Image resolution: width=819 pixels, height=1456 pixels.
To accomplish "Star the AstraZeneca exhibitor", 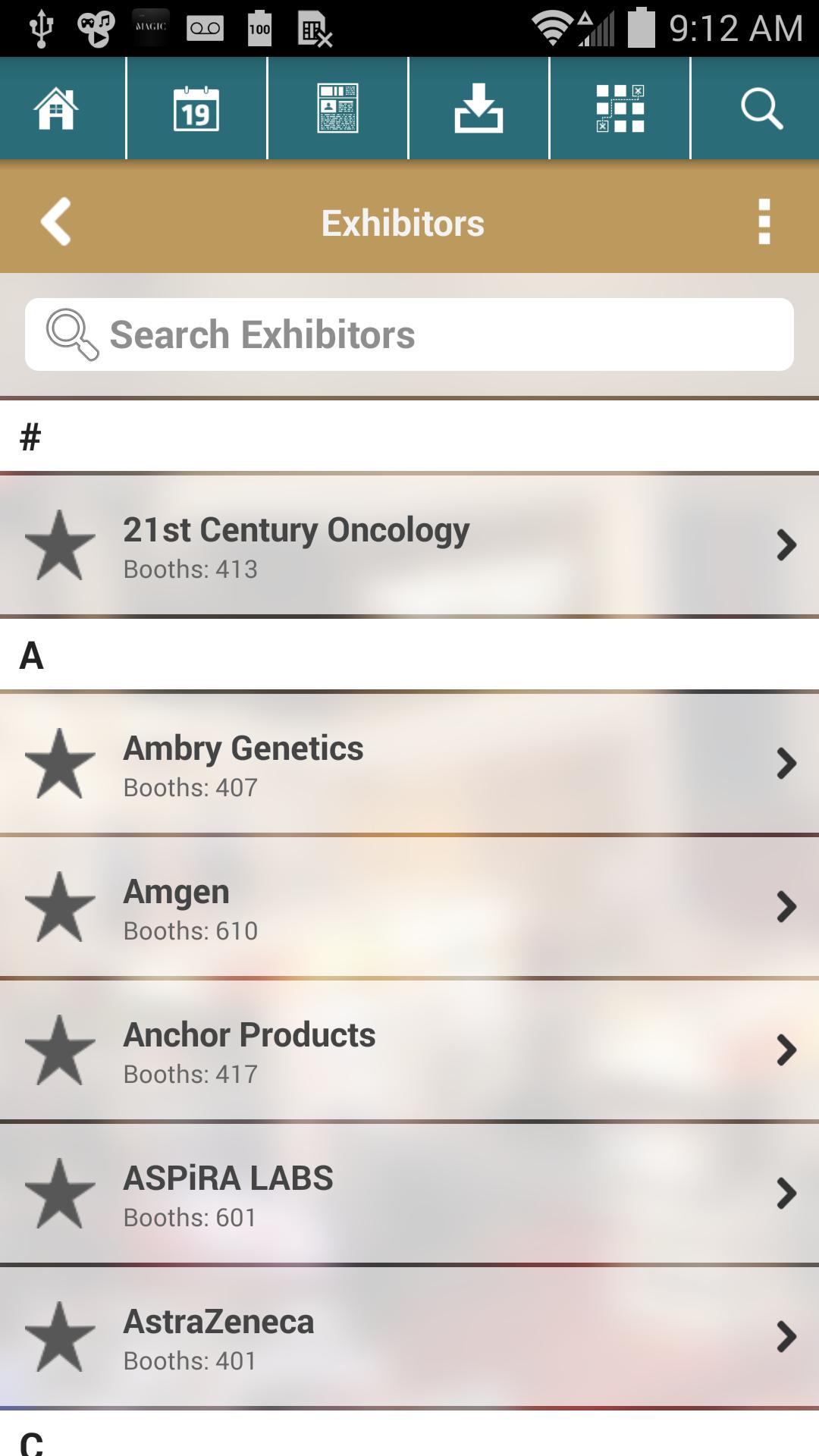I will click(x=60, y=1337).
